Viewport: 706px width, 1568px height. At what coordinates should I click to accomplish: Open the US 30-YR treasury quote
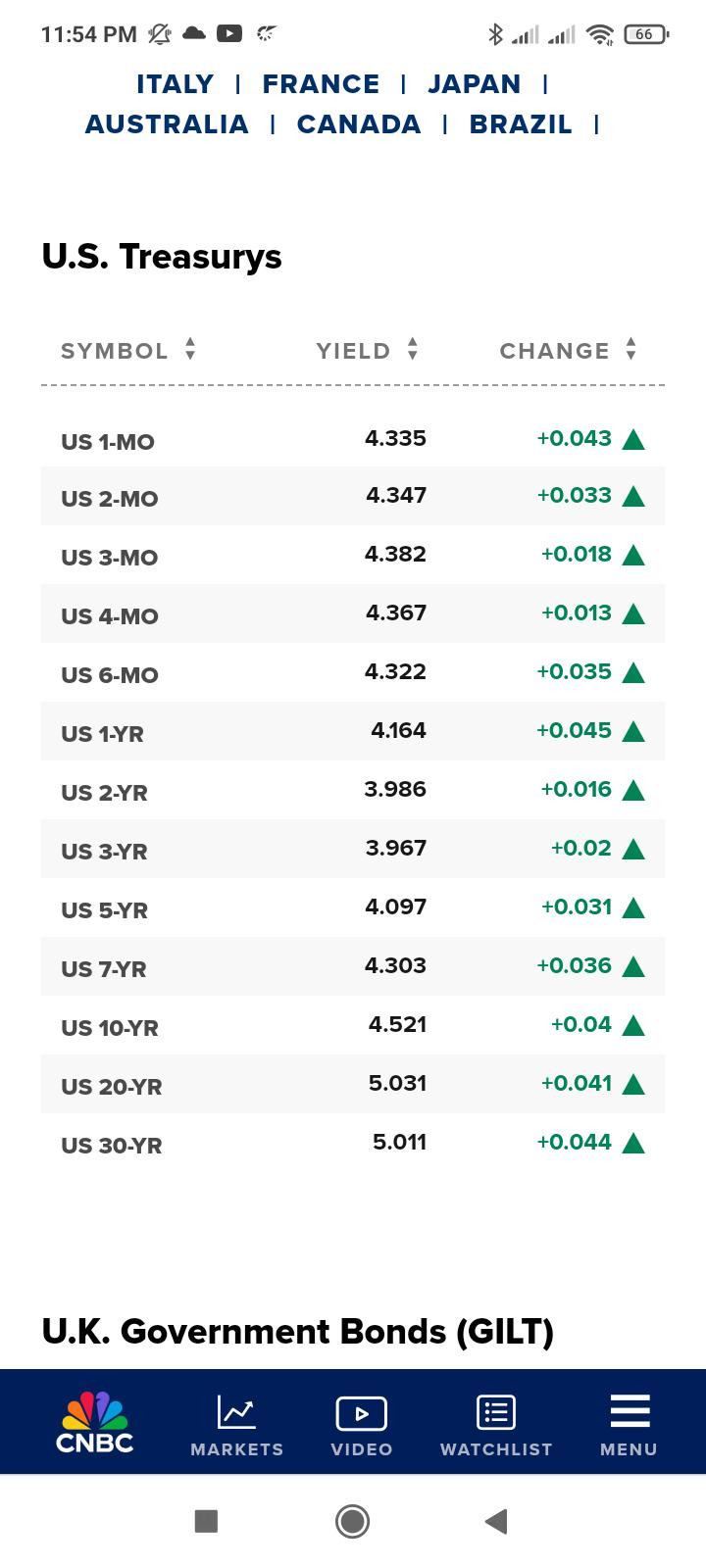tap(112, 1146)
